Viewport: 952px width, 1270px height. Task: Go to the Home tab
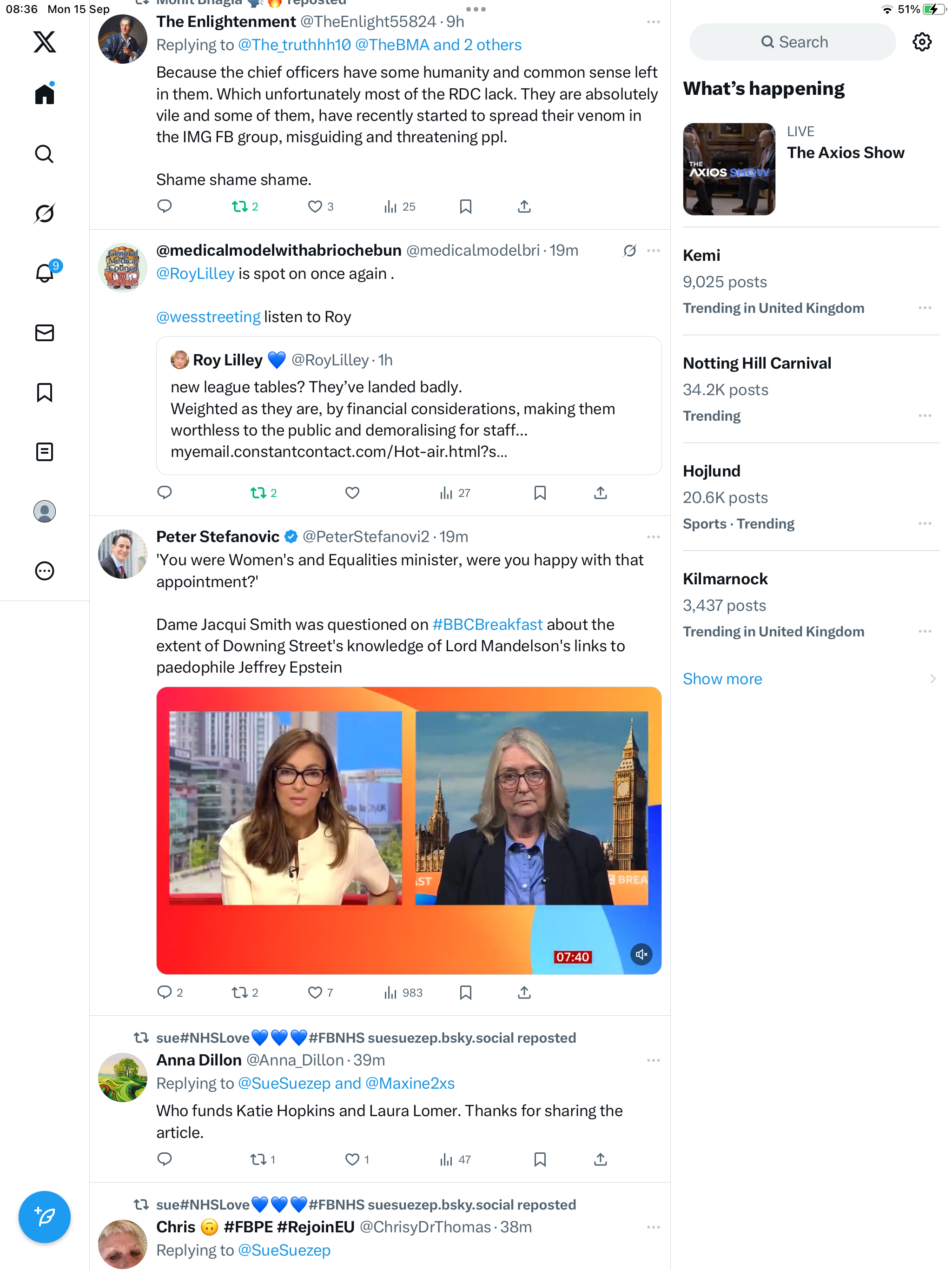44,94
